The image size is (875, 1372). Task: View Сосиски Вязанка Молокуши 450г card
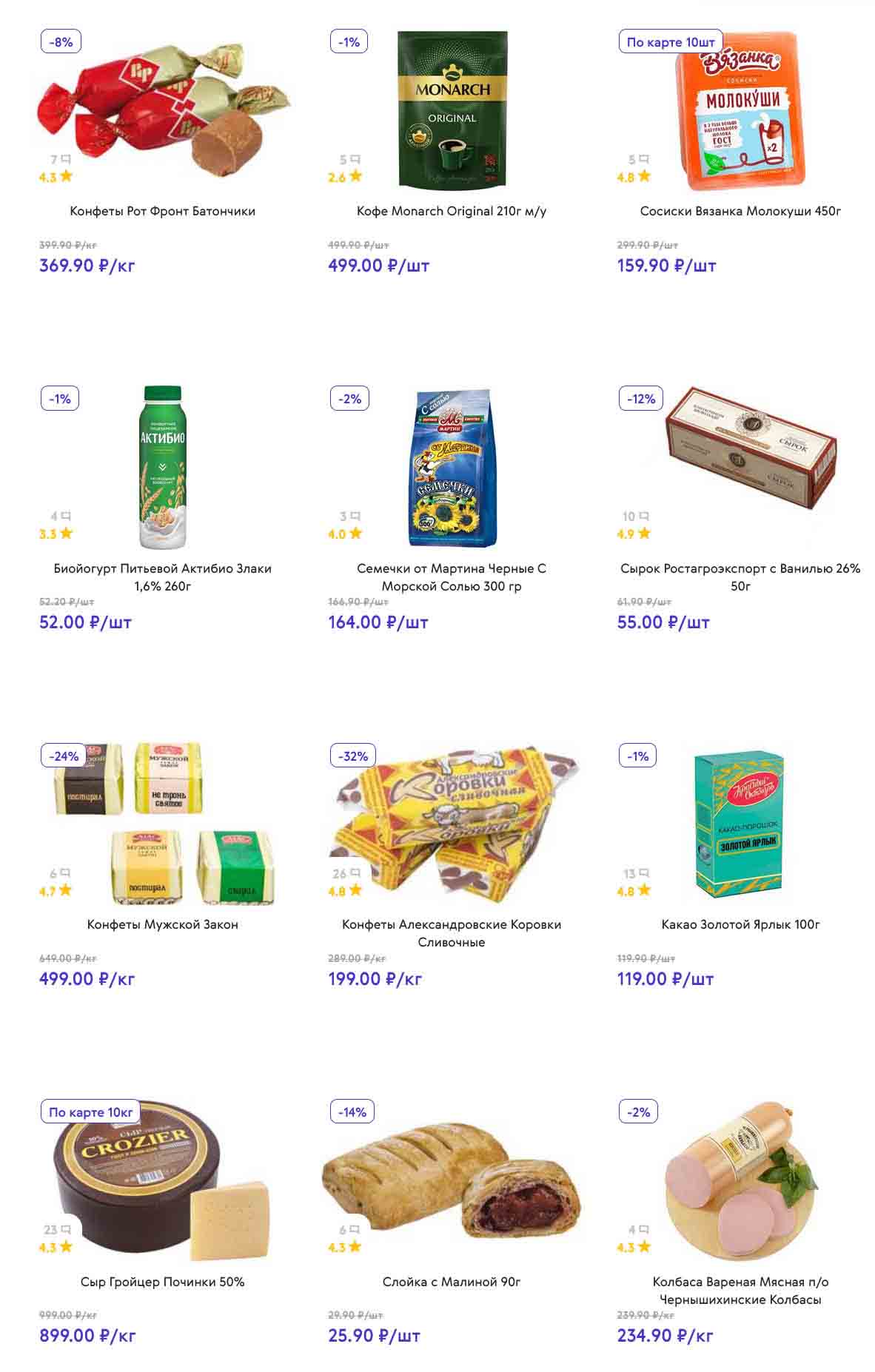(x=740, y=211)
